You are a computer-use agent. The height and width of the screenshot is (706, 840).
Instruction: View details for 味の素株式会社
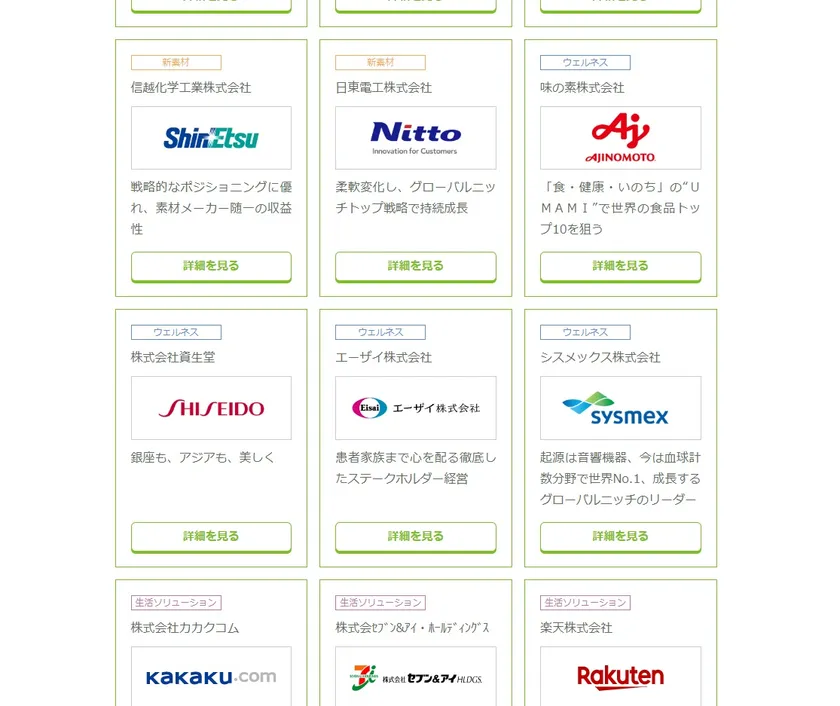[x=620, y=266]
